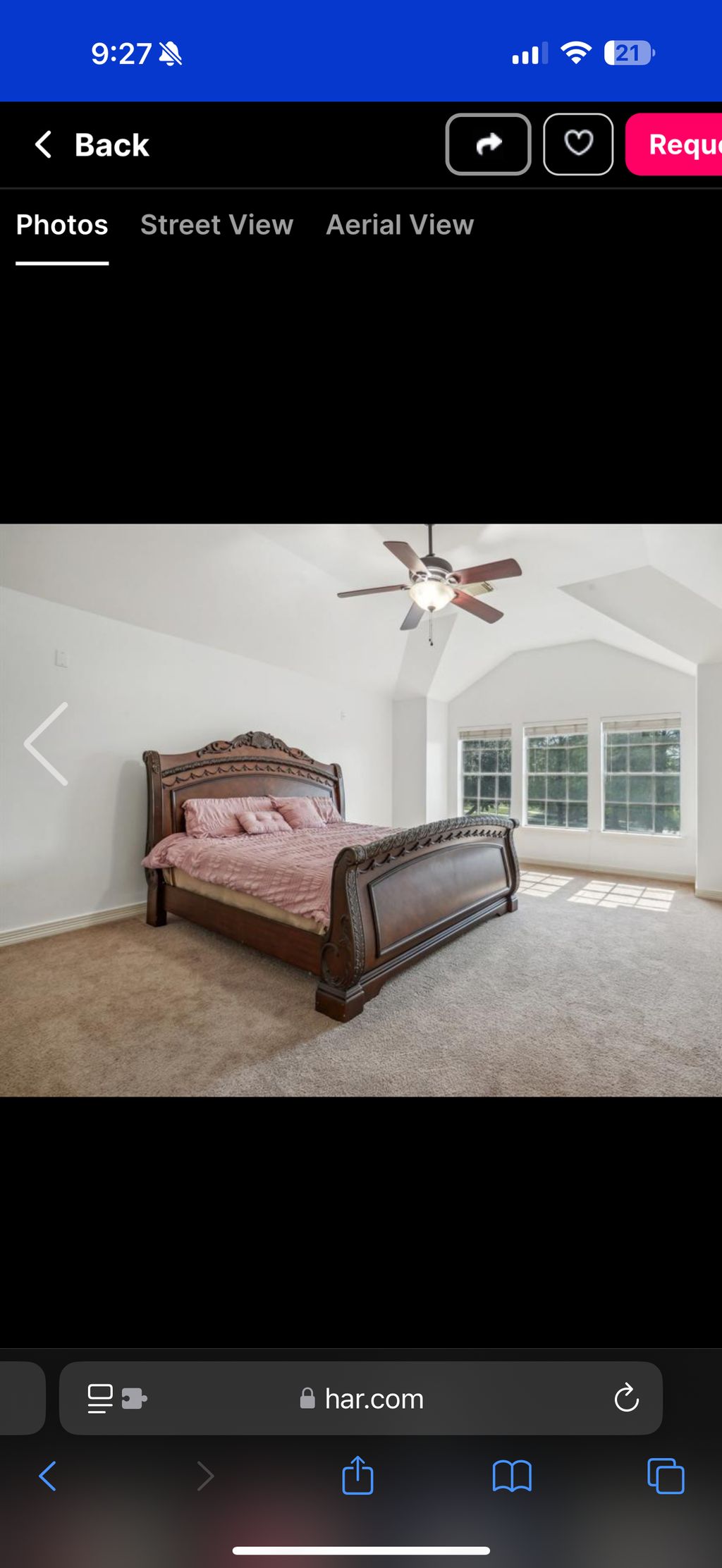Tap the pink Request button
The image size is (722, 1568).
pyautogui.click(x=677, y=144)
